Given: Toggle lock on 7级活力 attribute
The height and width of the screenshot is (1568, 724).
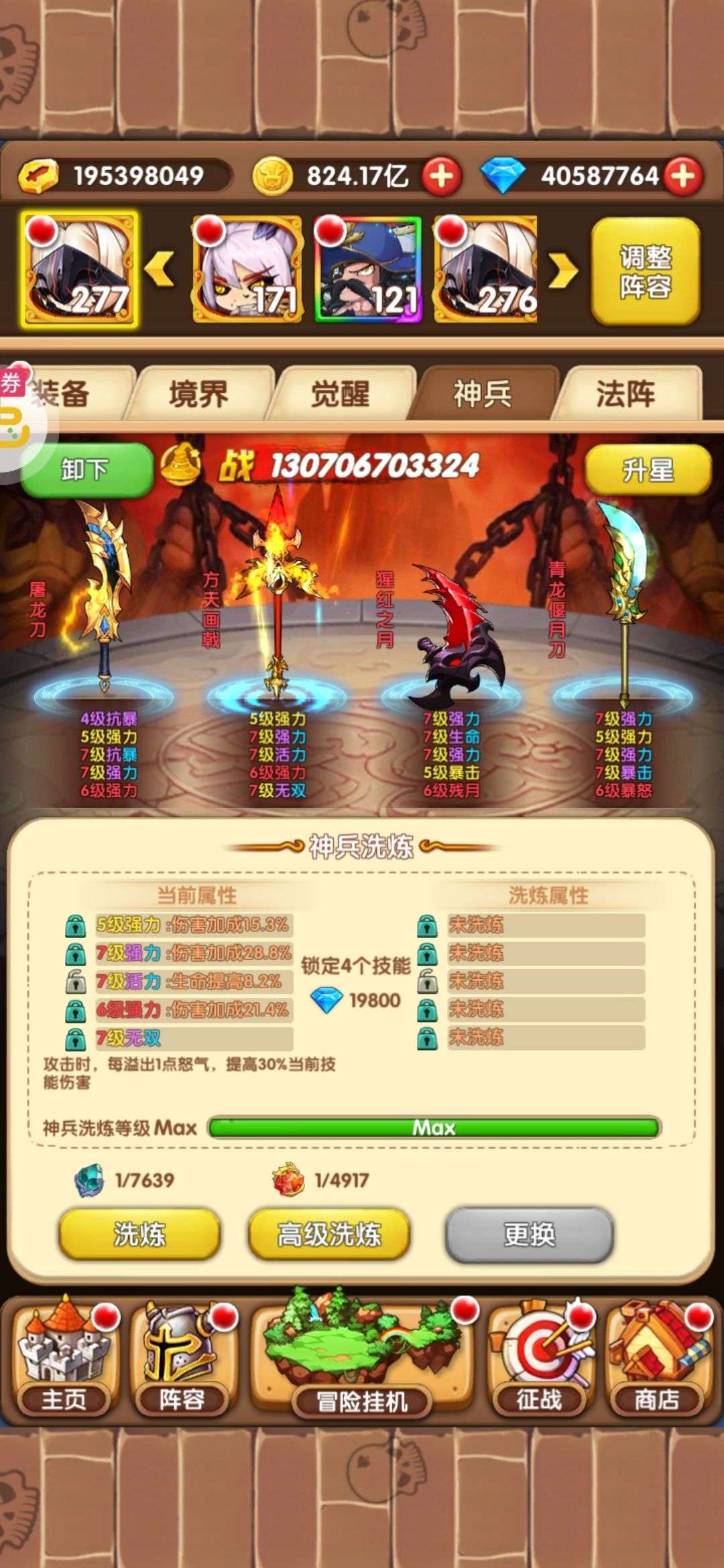Looking at the screenshot, I should point(75,982).
